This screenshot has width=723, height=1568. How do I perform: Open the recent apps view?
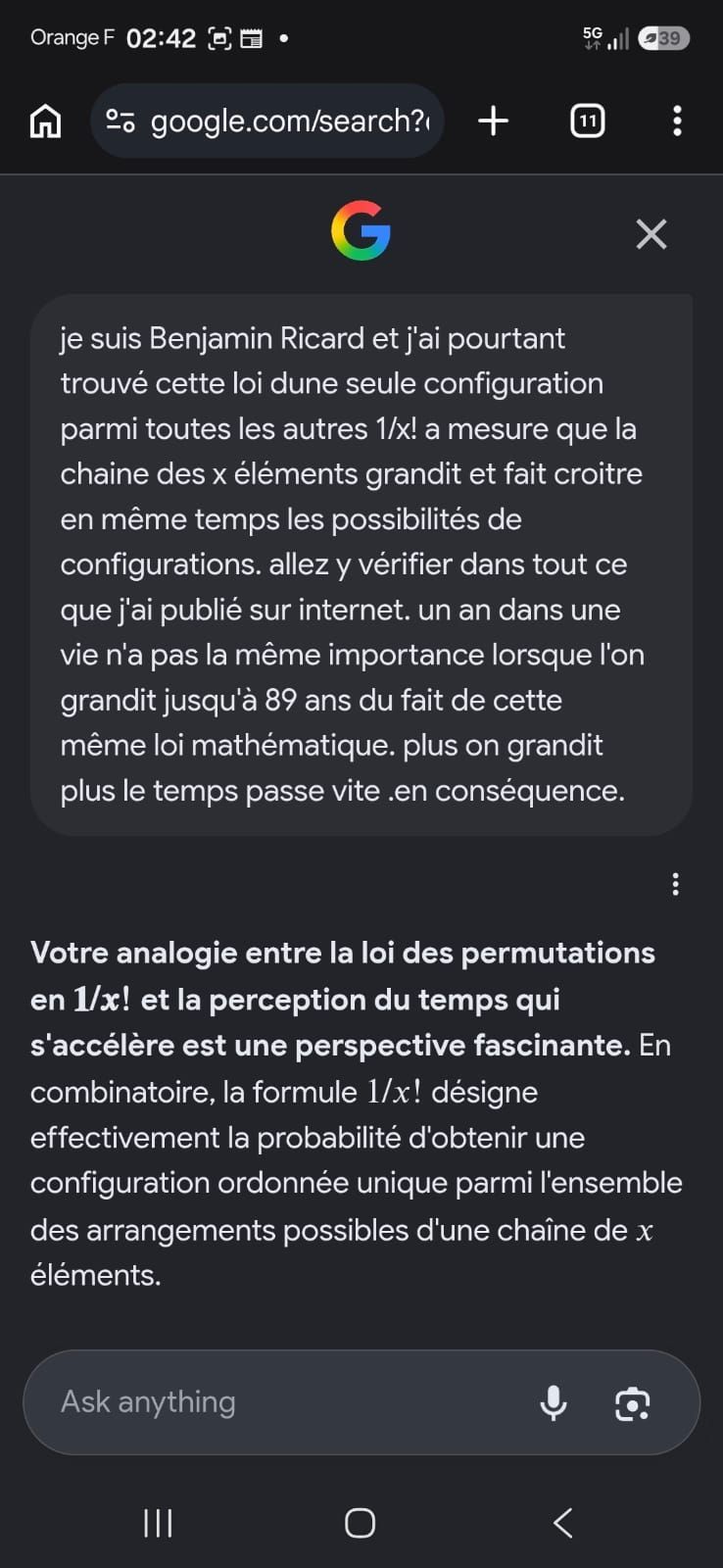158,1522
